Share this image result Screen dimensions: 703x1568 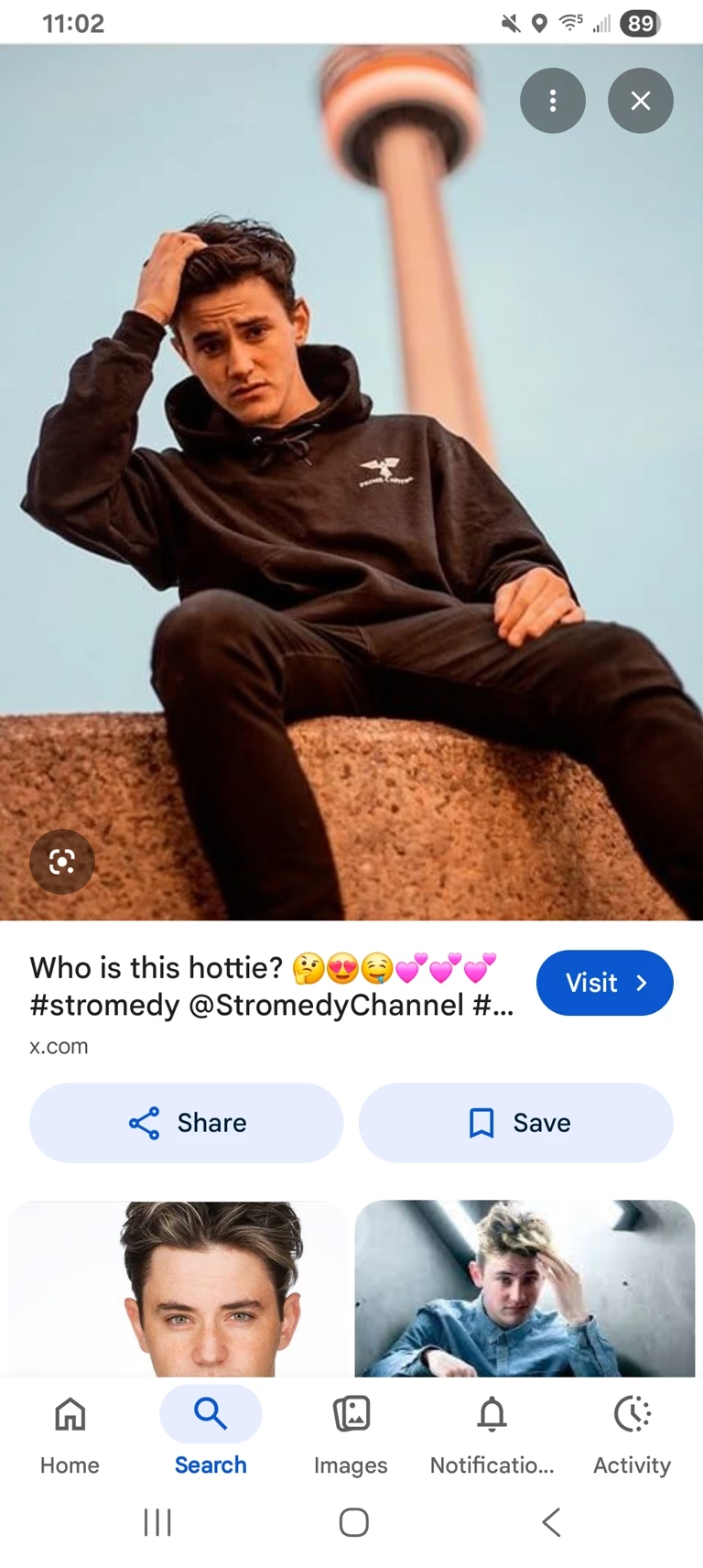pyautogui.click(x=187, y=1123)
